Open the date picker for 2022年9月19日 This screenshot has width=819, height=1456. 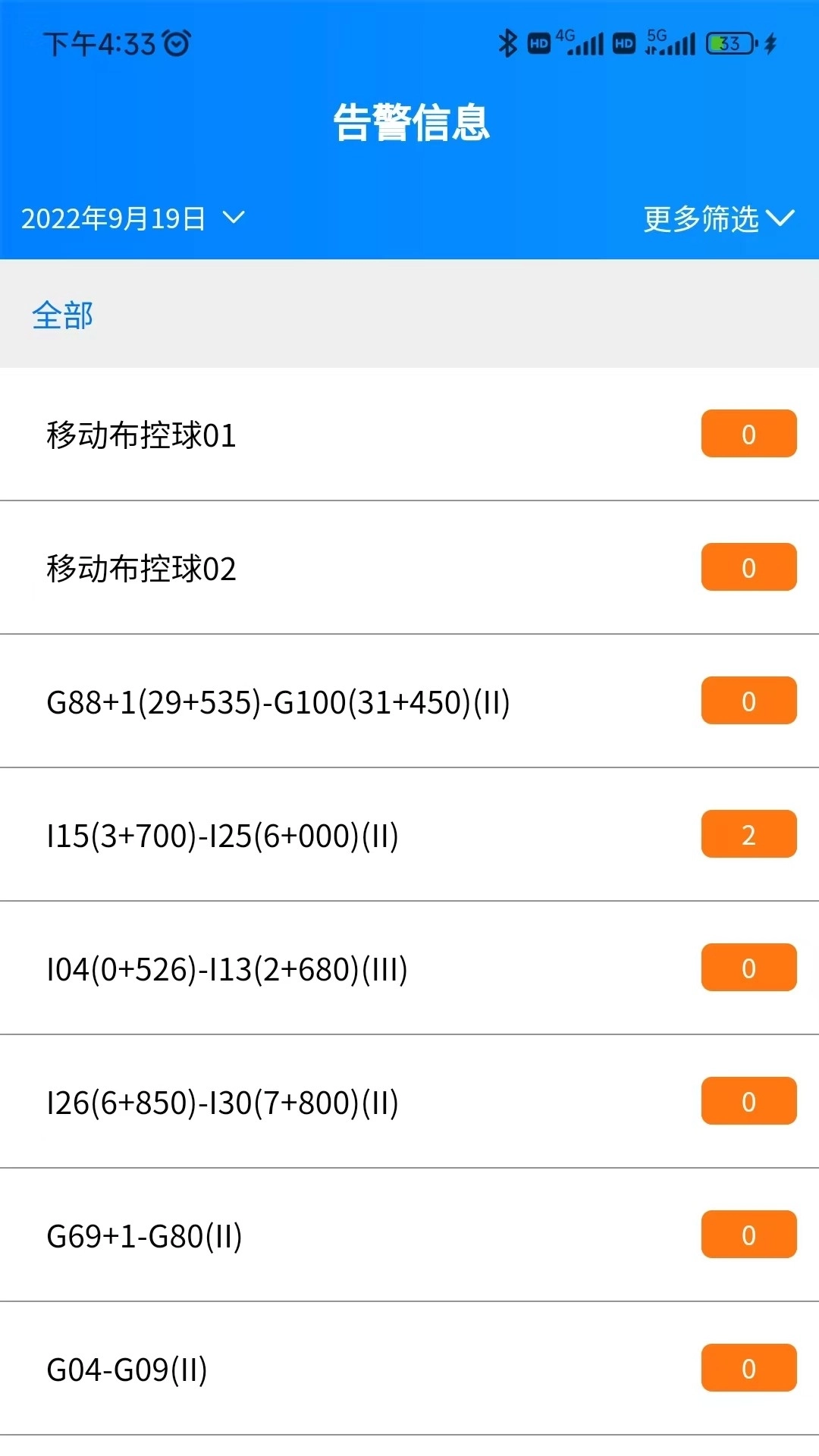pyautogui.click(x=114, y=219)
